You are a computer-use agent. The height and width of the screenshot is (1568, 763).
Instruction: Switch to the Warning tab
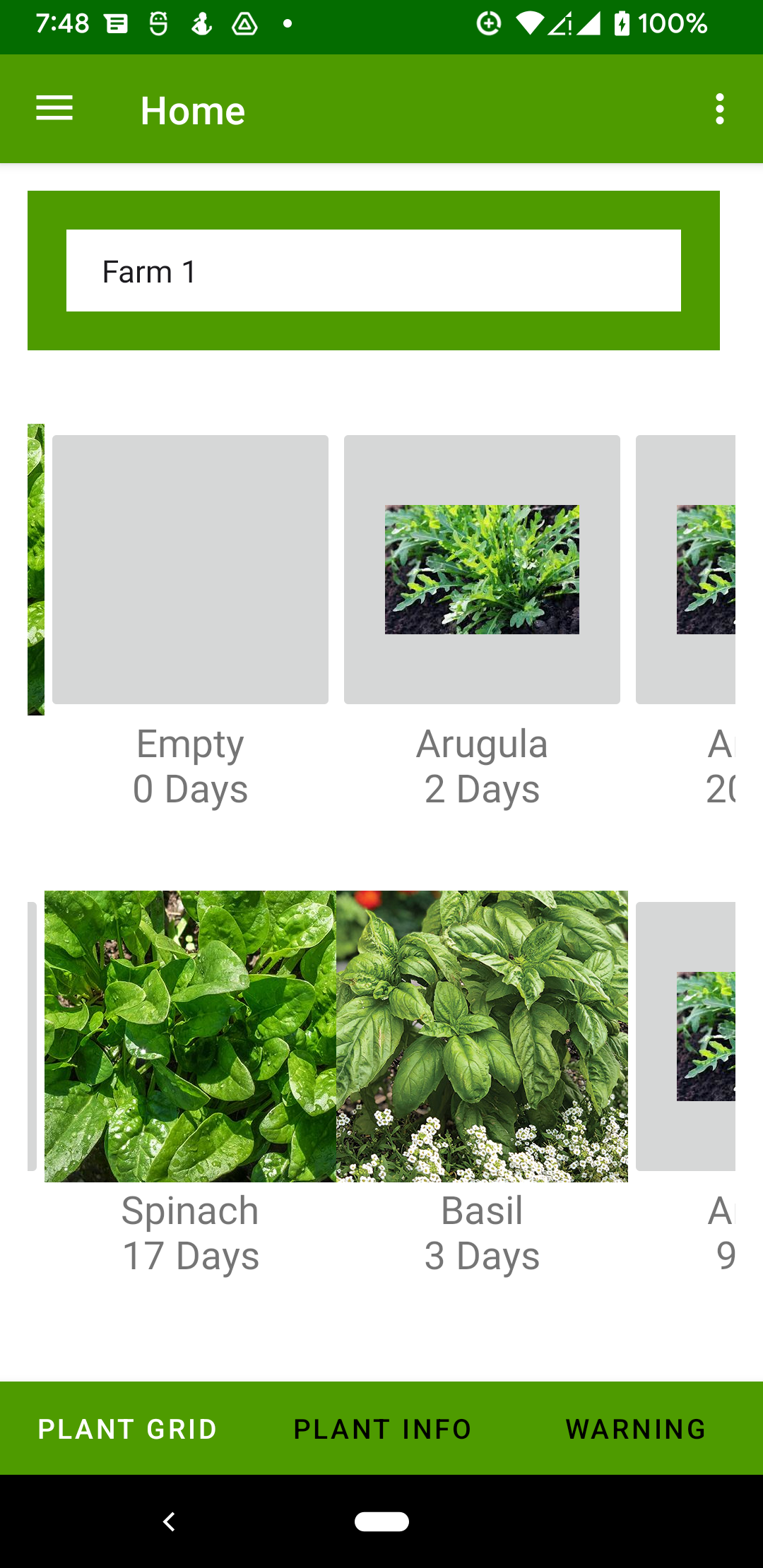(x=636, y=1429)
